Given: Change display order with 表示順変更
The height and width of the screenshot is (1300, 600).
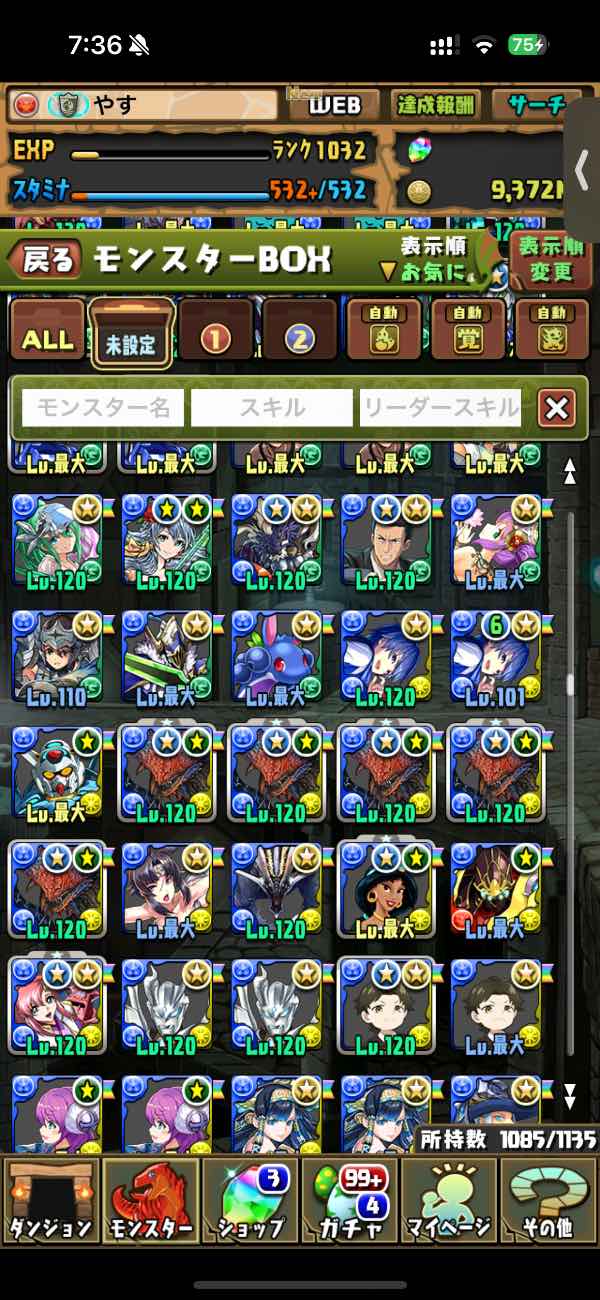Looking at the screenshot, I should click(x=547, y=258).
